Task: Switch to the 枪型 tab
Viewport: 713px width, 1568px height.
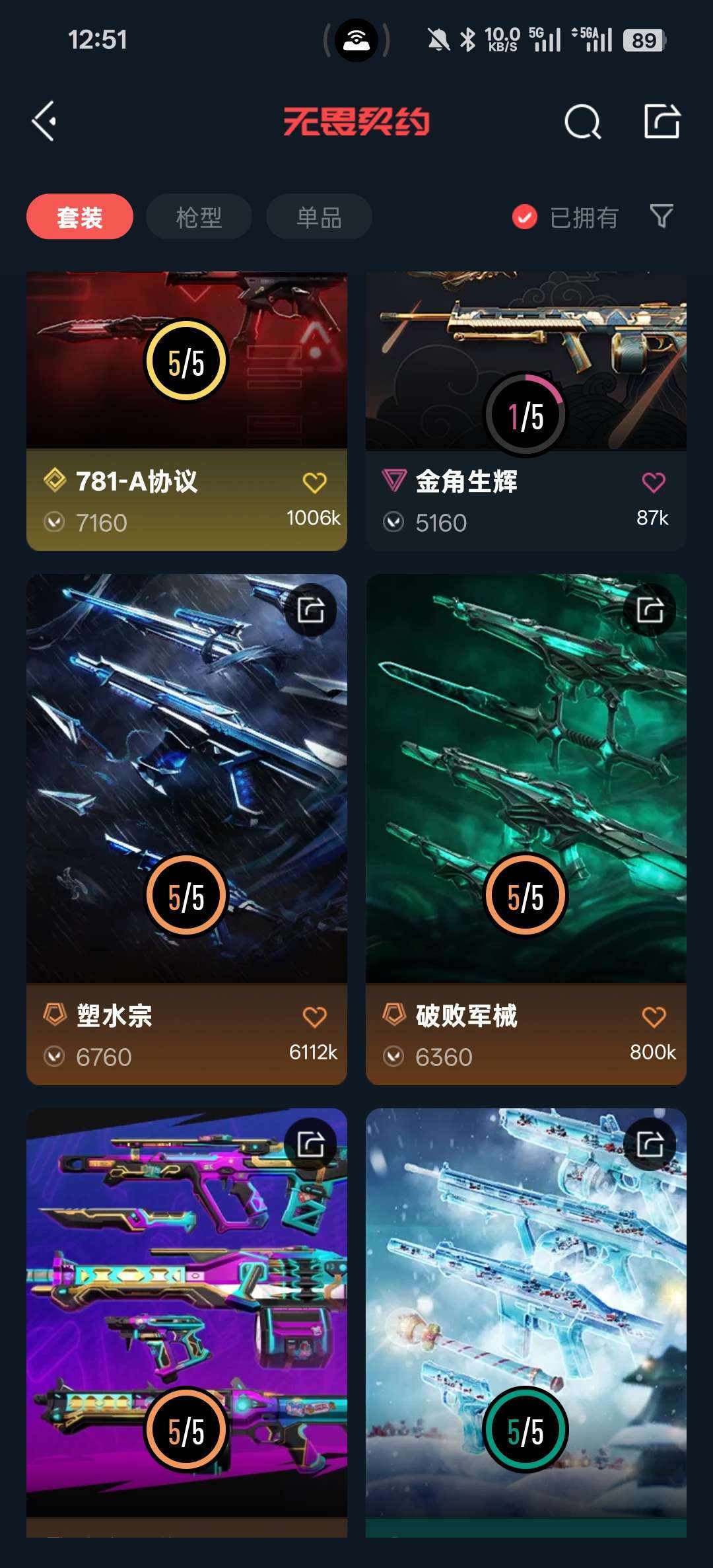Action: (199, 217)
